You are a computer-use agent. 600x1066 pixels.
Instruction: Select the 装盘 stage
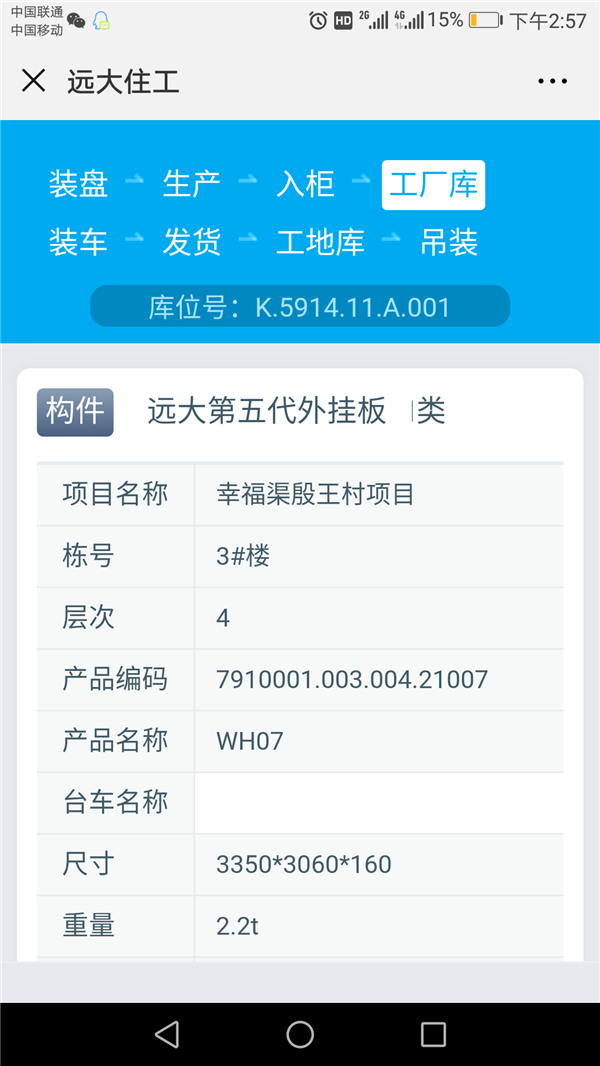[x=78, y=184]
